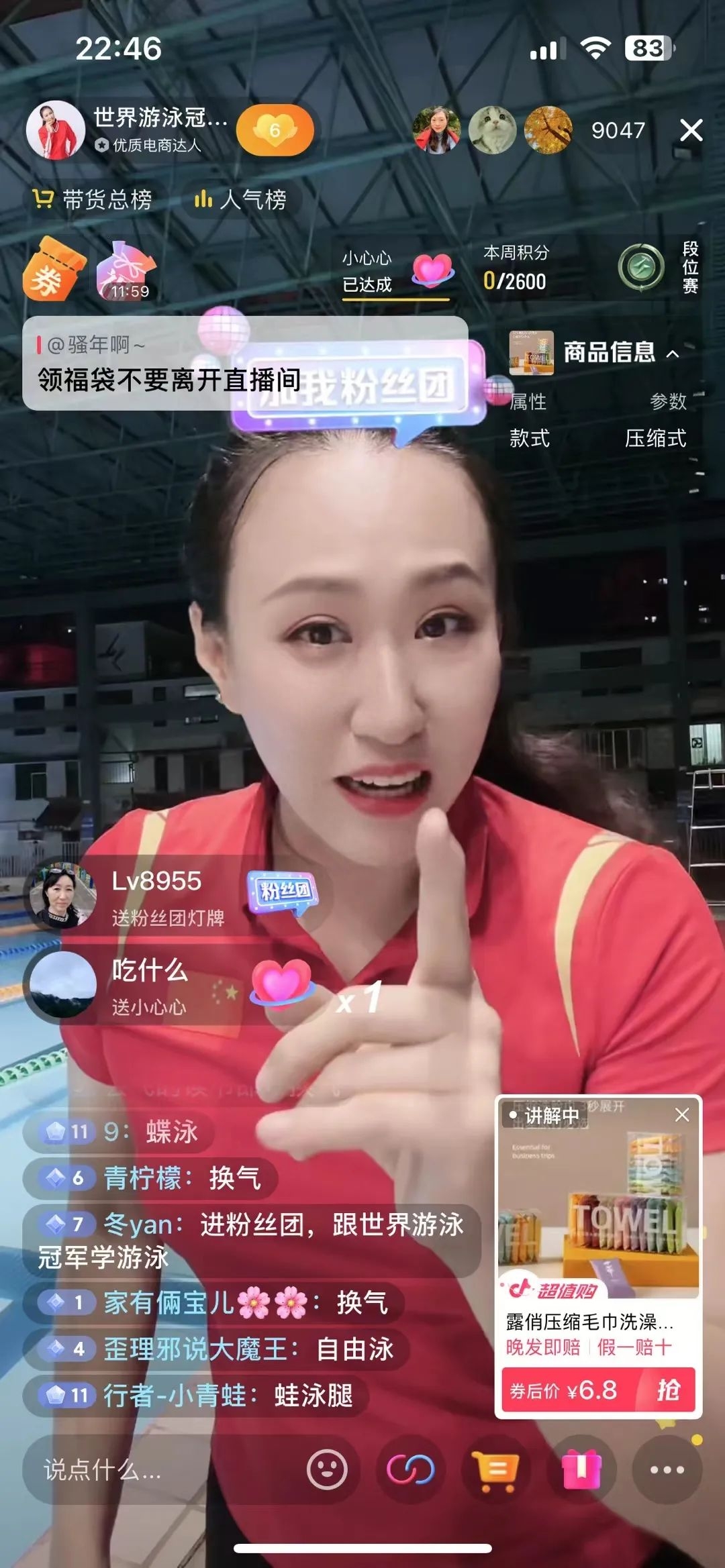The width and height of the screenshot is (725, 1568).
Task: Open the lucky bag with 11:59 timer
Action: coord(126,270)
